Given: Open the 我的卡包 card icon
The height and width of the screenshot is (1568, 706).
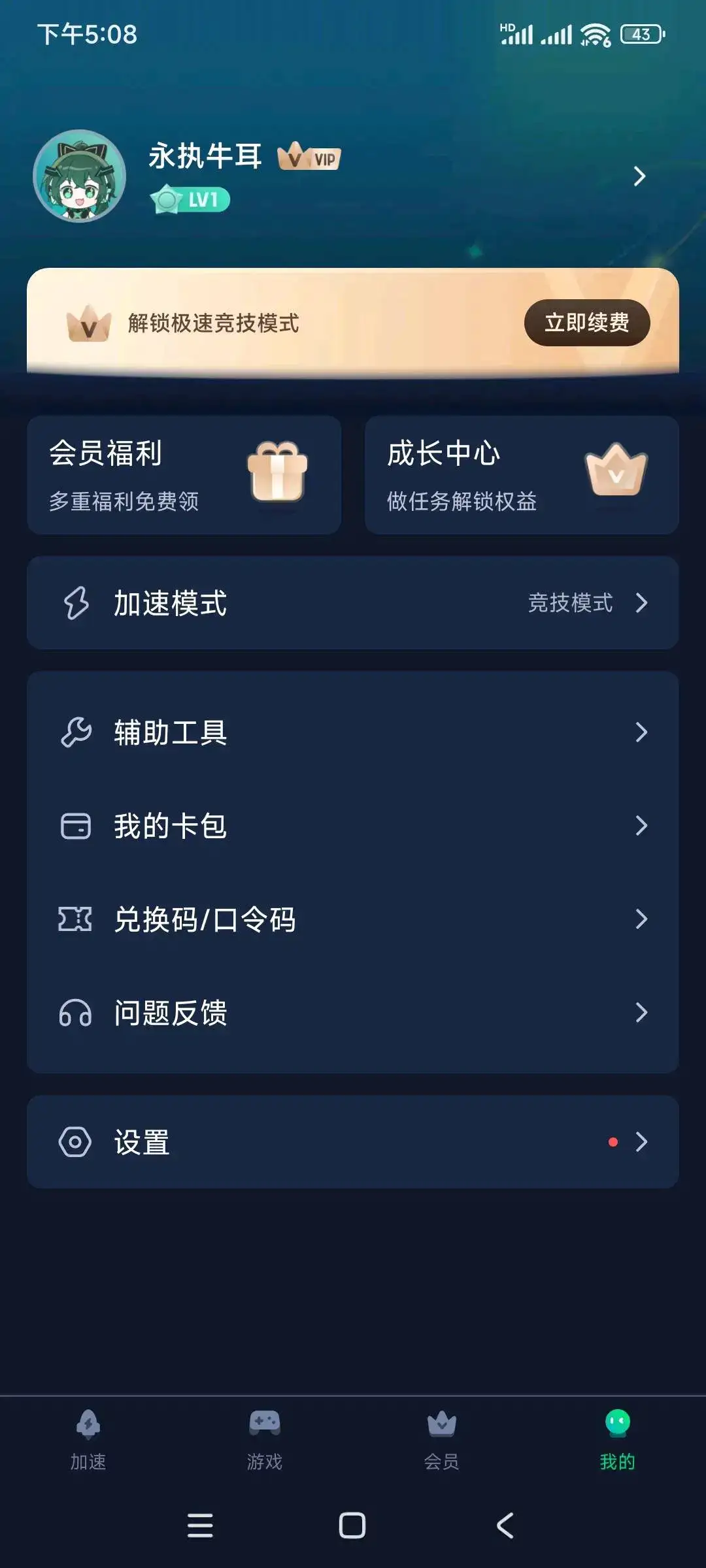Looking at the screenshot, I should click(x=77, y=827).
